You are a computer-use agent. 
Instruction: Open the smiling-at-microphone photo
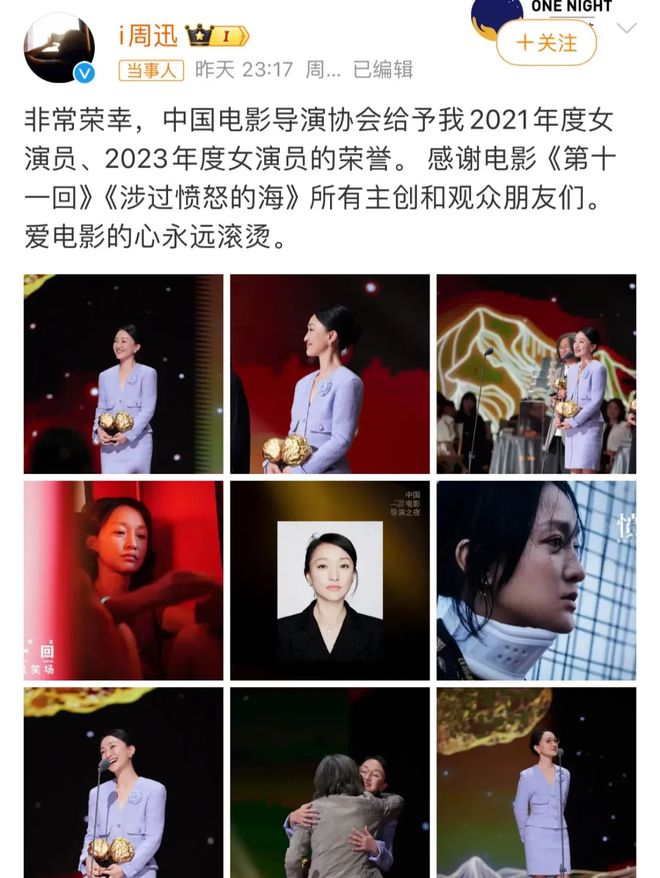124,782
